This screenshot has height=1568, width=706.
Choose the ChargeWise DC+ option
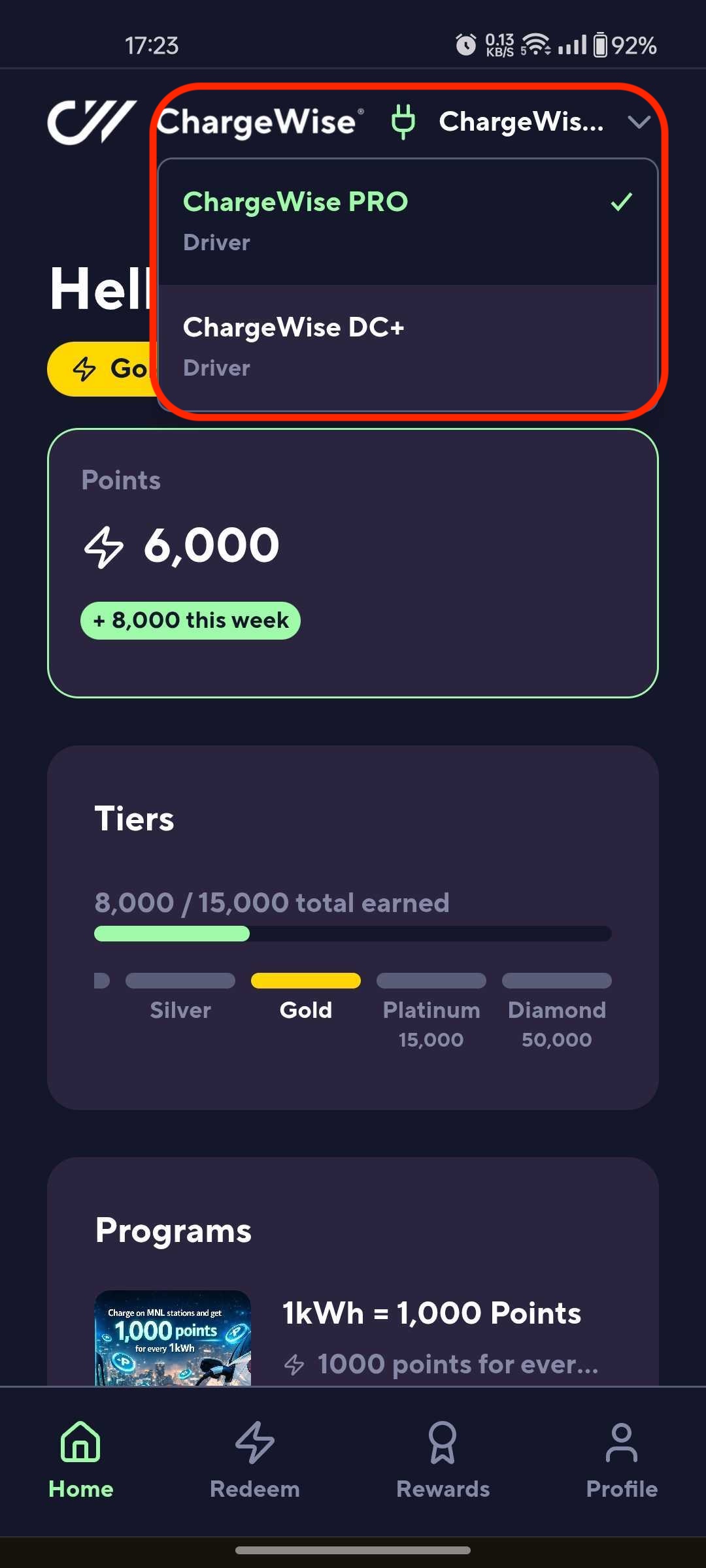coord(407,346)
